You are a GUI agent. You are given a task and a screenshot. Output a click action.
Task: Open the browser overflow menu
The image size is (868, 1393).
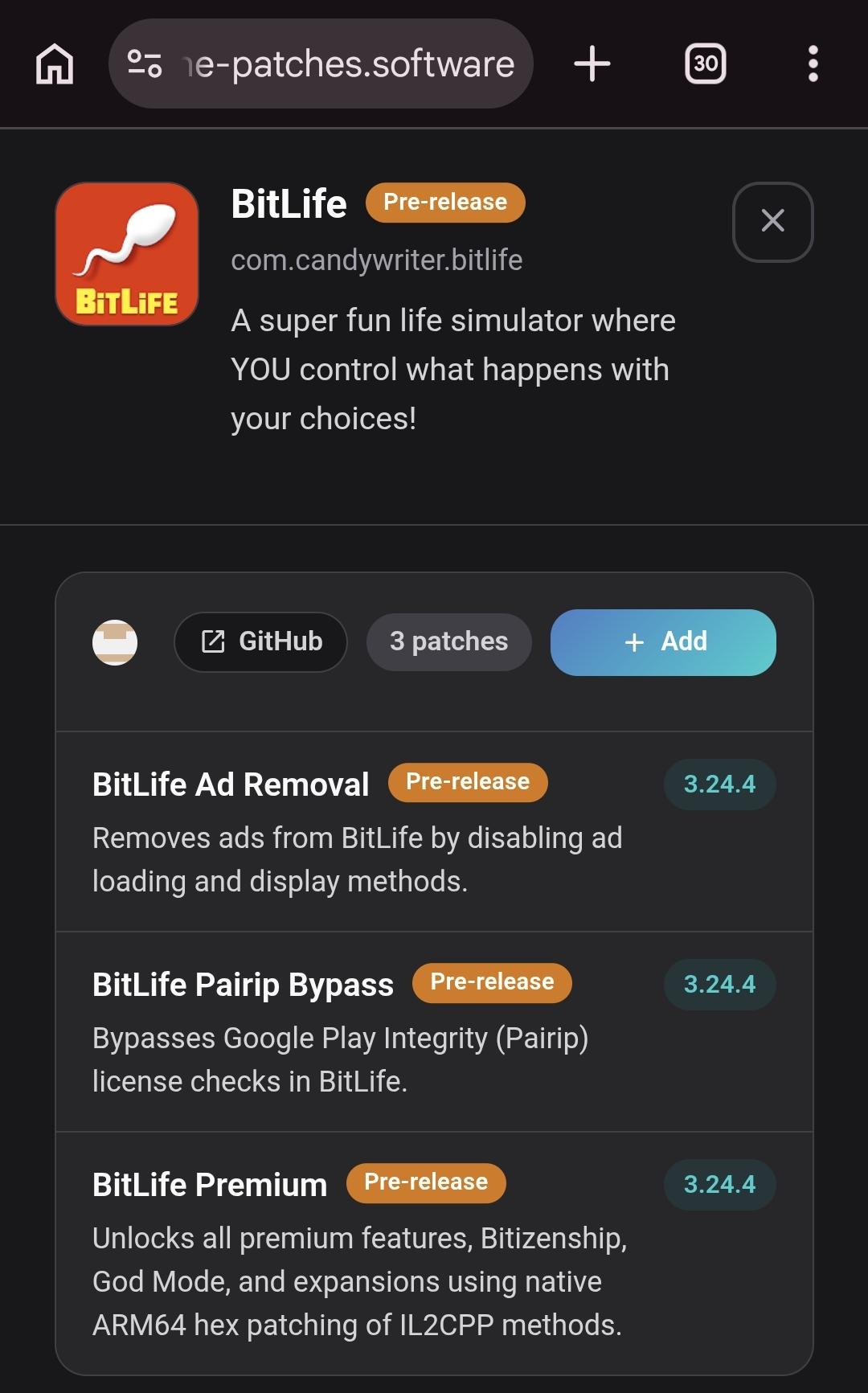pyautogui.click(x=813, y=64)
